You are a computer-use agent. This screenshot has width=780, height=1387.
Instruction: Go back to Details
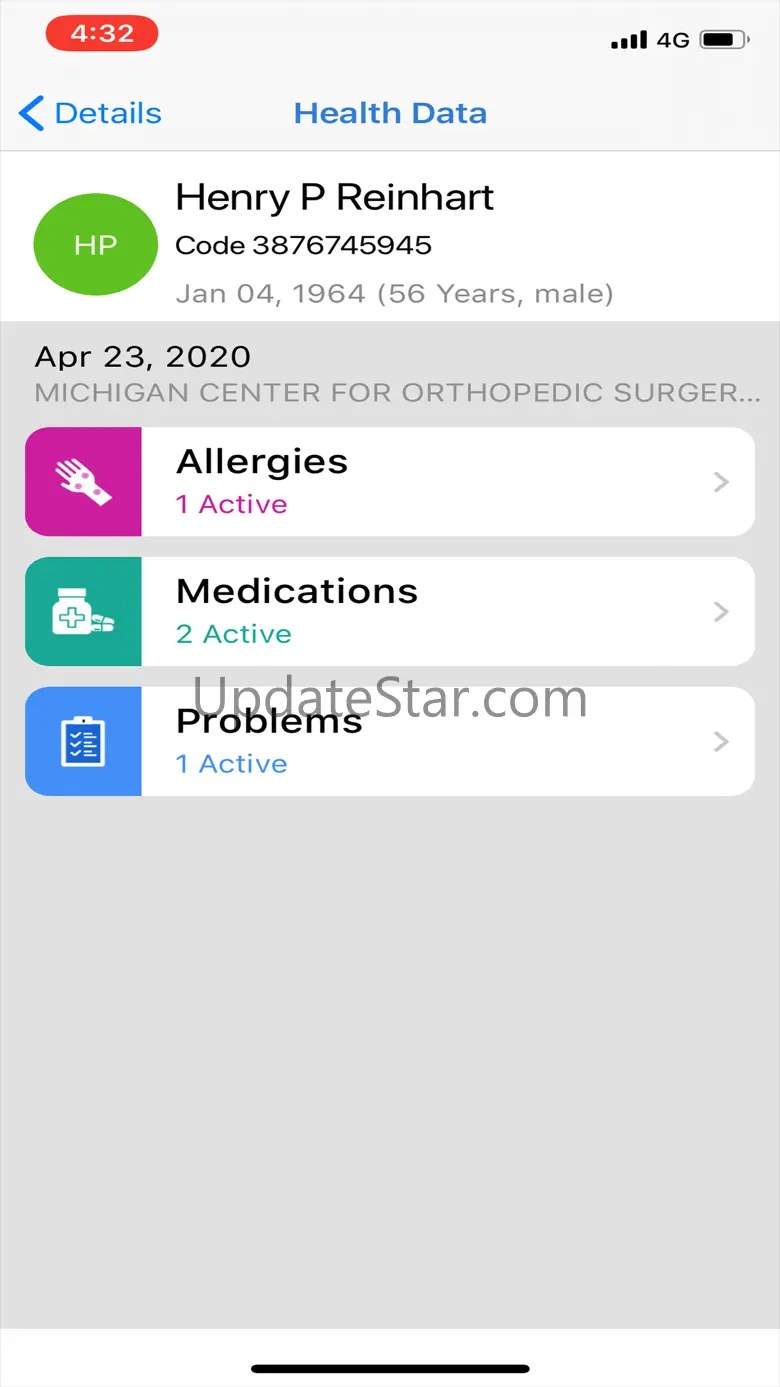coord(90,114)
